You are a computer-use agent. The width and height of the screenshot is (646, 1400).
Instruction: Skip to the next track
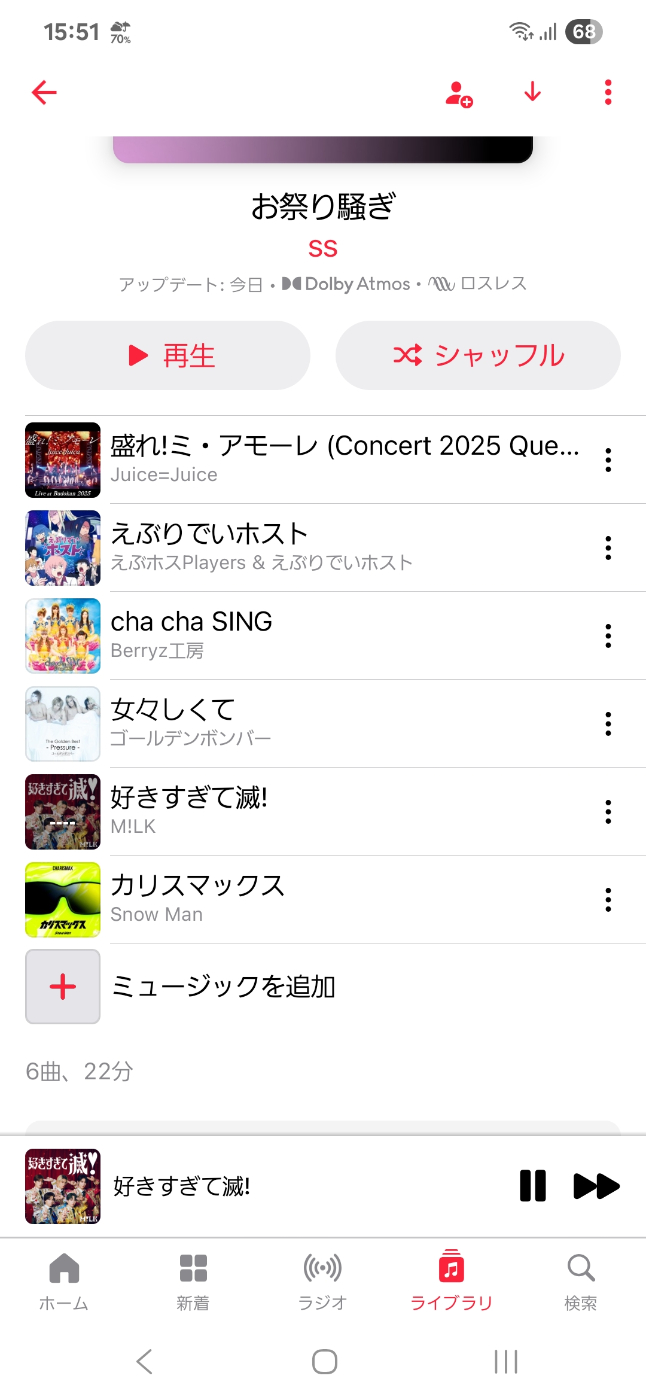596,1186
